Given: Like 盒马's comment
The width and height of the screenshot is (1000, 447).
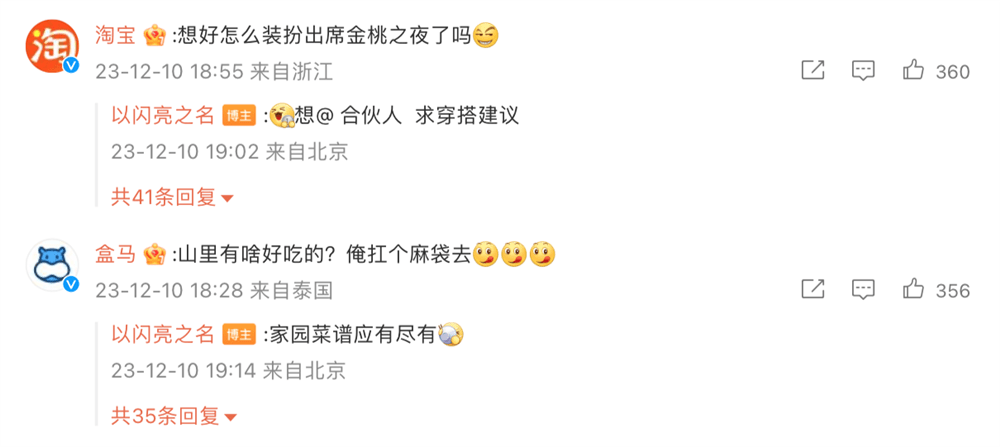Looking at the screenshot, I should (913, 290).
